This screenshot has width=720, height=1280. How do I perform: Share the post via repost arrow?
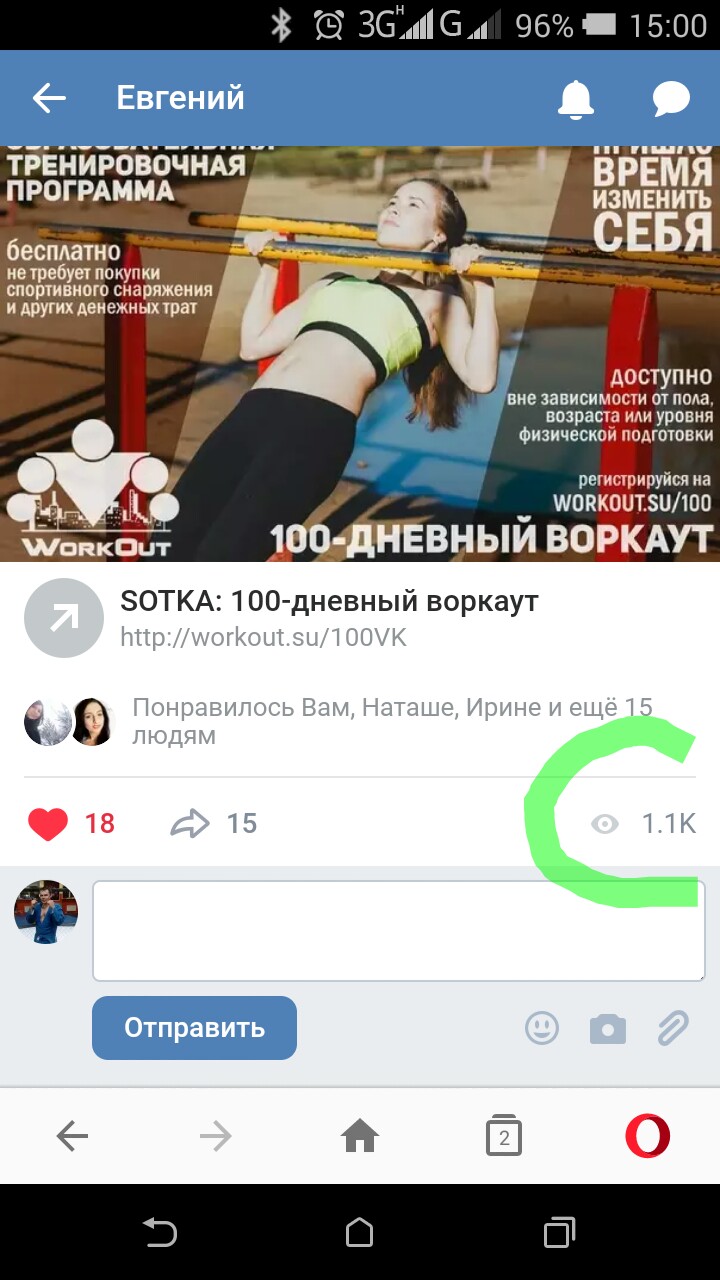[213, 824]
